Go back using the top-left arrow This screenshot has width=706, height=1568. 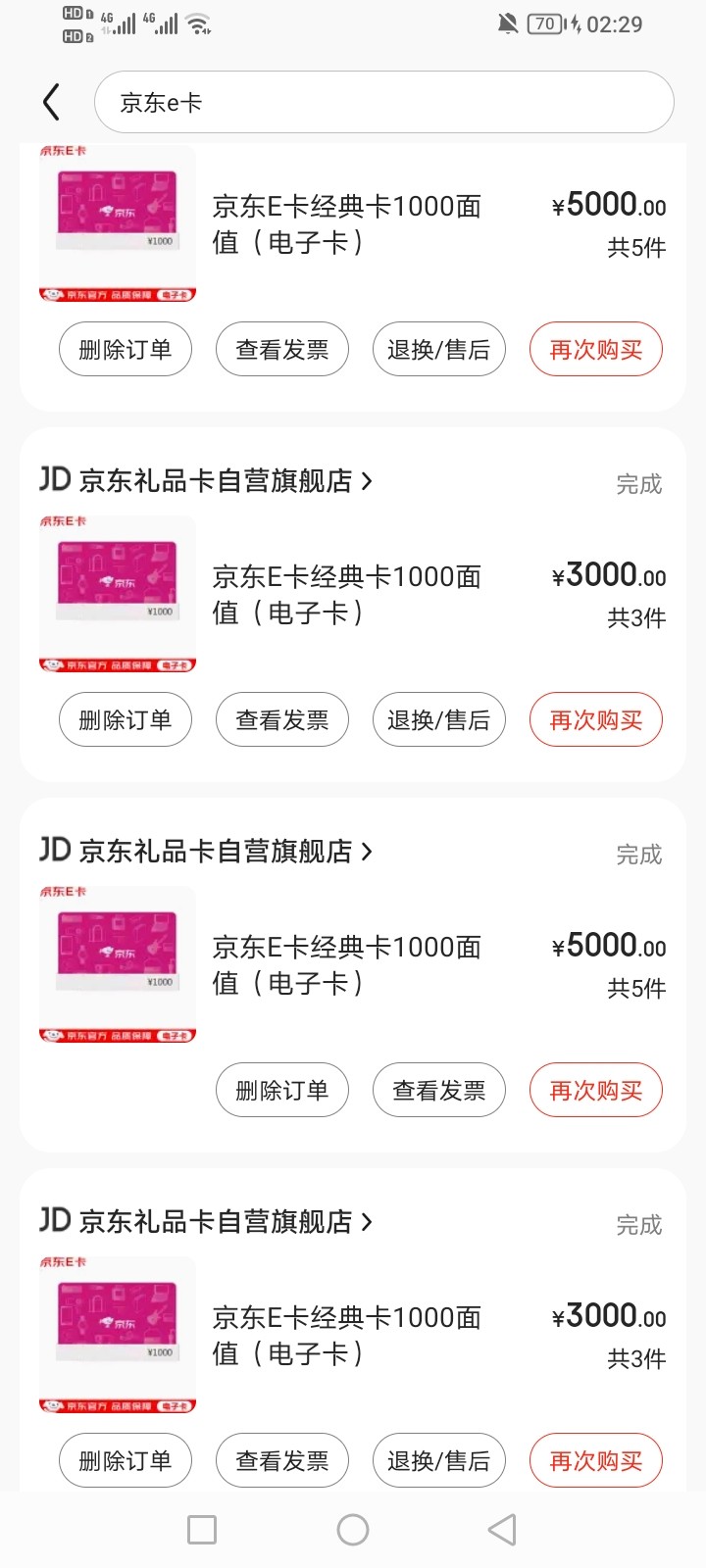(51, 102)
